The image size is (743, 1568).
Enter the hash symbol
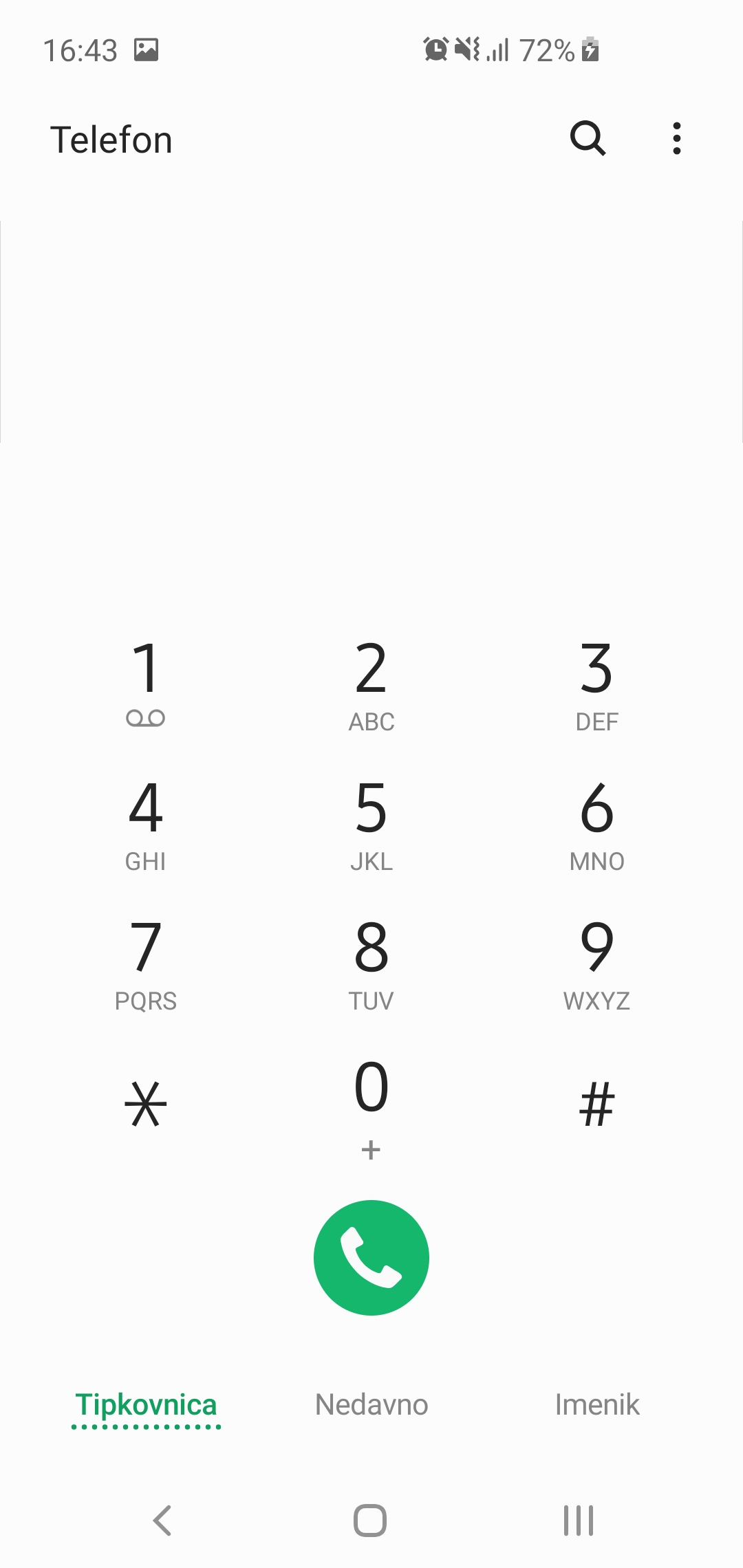(596, 1104)
